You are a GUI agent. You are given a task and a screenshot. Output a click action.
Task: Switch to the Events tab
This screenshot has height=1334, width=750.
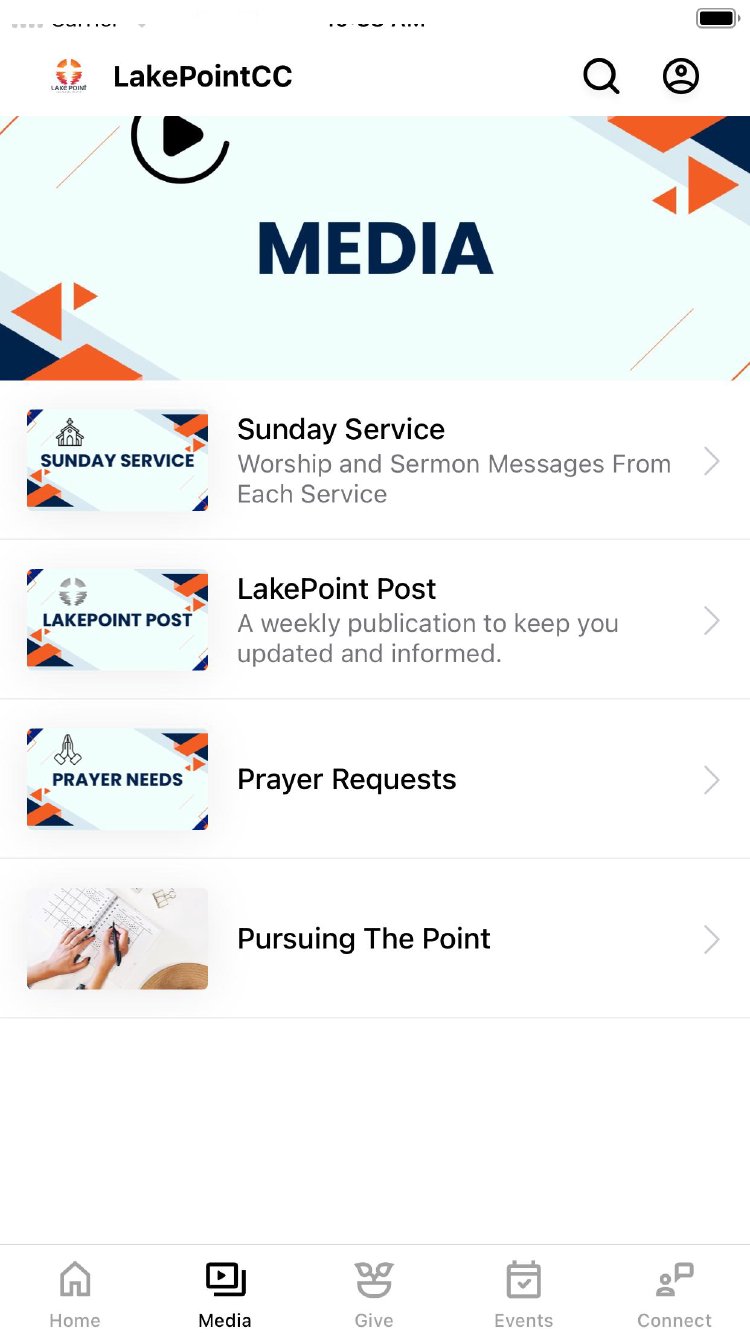523,1293
